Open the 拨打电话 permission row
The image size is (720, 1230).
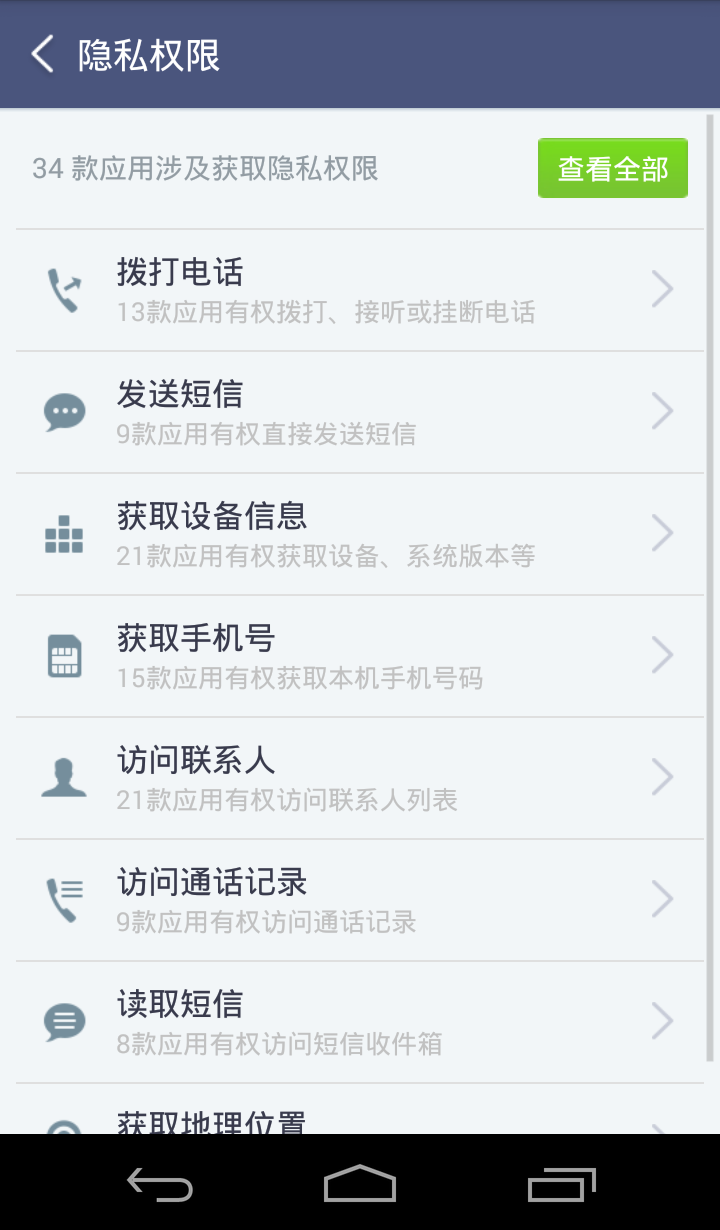pos(360,290)
